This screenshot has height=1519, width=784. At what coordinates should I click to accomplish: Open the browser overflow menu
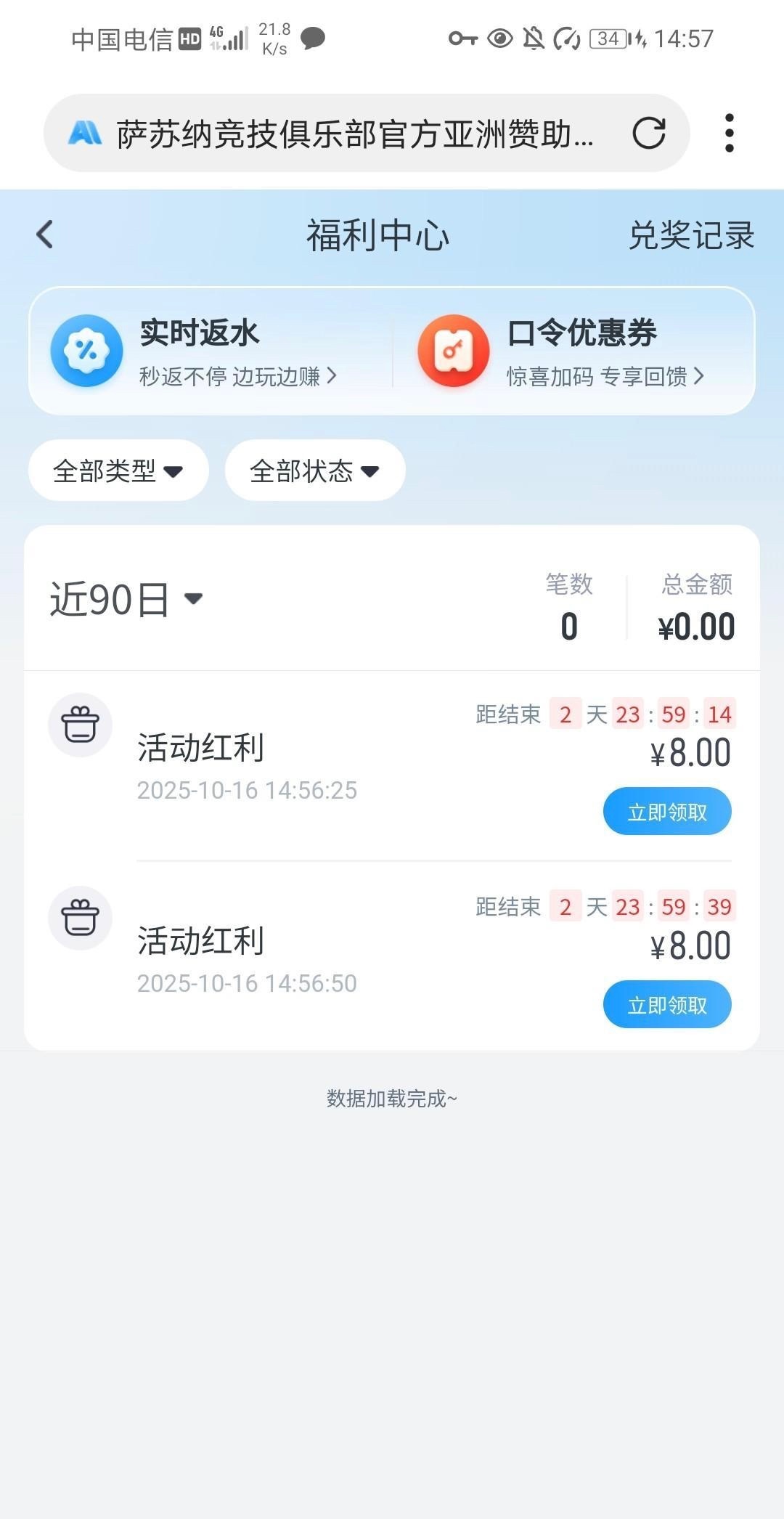pos(729,134)
